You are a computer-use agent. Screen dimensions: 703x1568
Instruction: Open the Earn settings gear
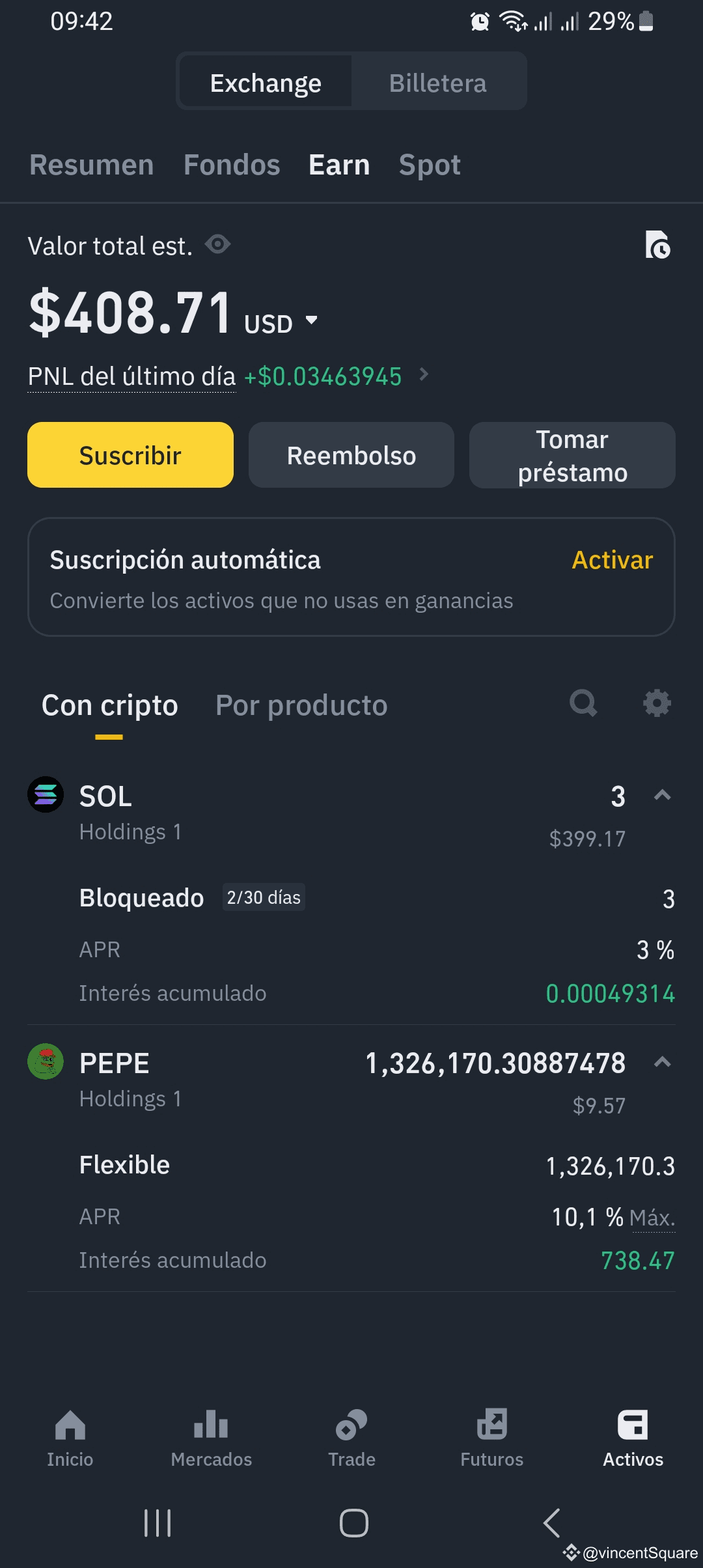point(657,703)
